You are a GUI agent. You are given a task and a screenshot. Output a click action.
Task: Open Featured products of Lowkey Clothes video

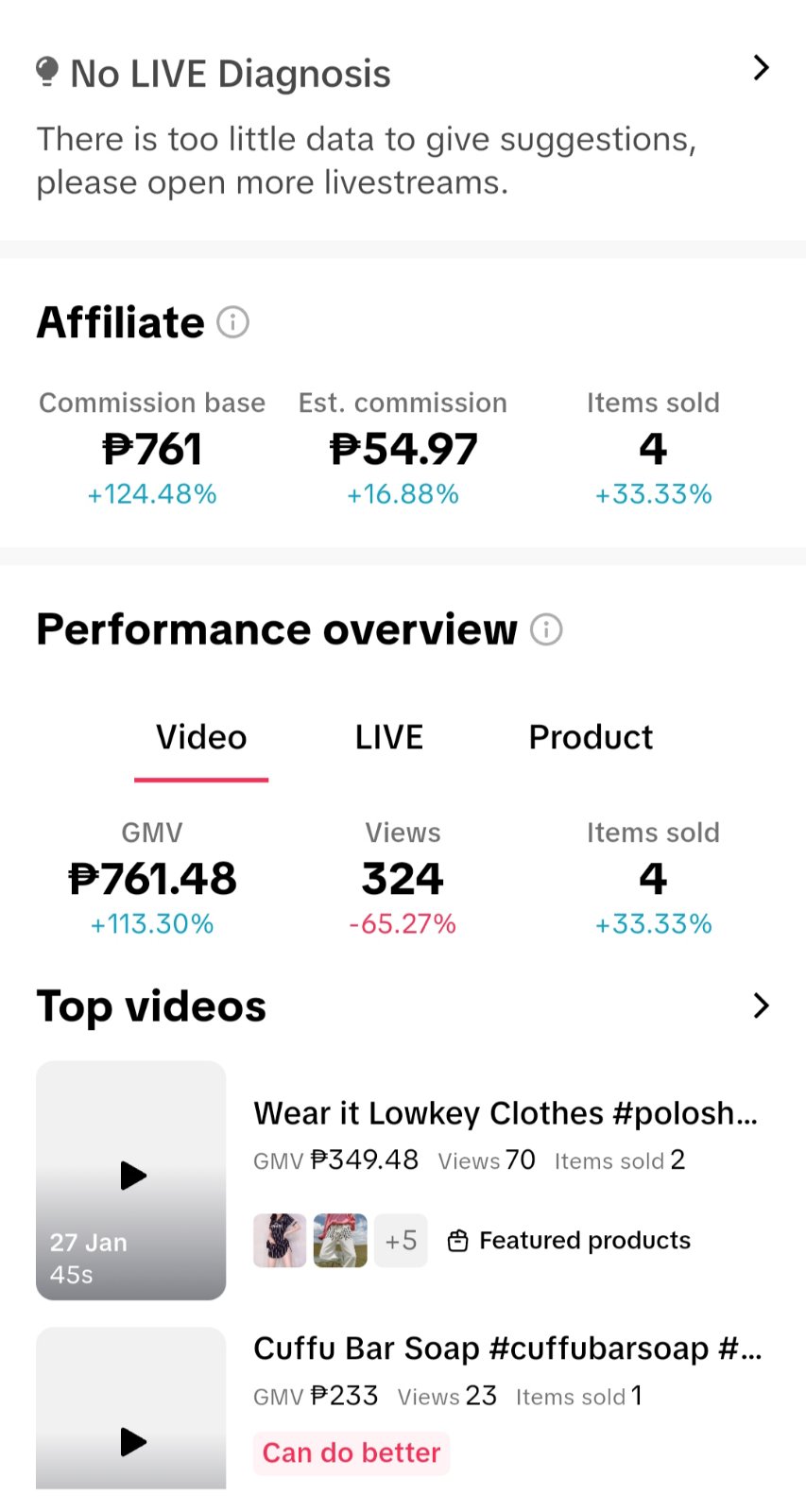pos(570,1241)
